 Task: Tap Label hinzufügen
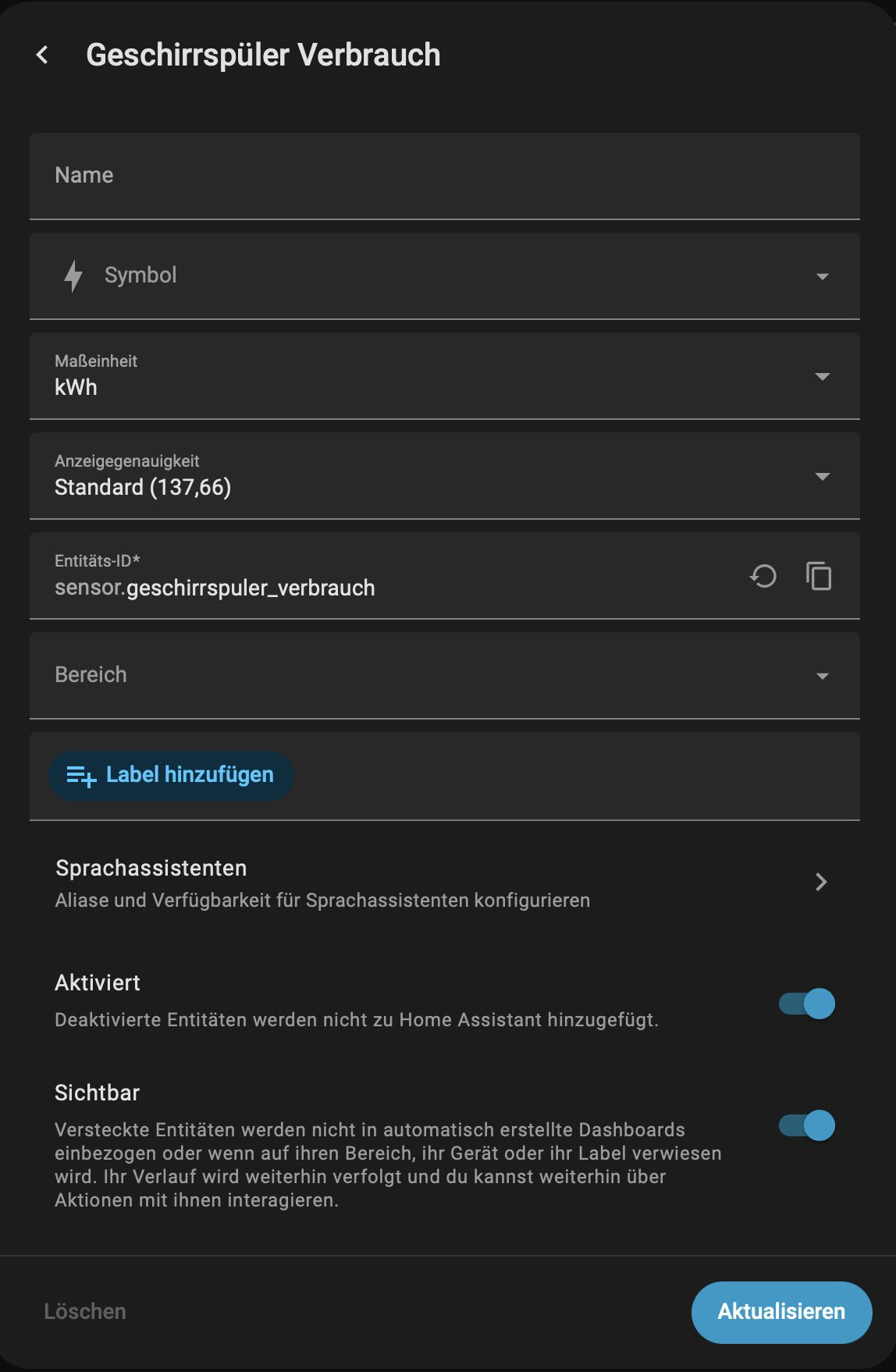[171, 775]
